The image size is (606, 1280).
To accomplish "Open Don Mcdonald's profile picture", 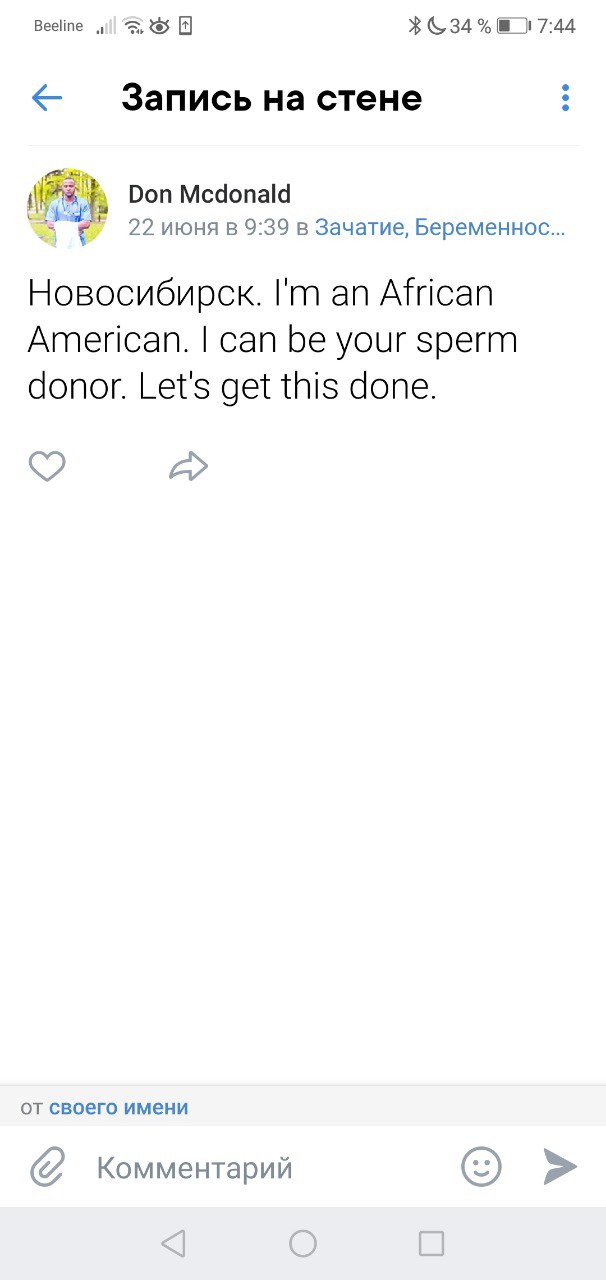I will coord(67,207).
